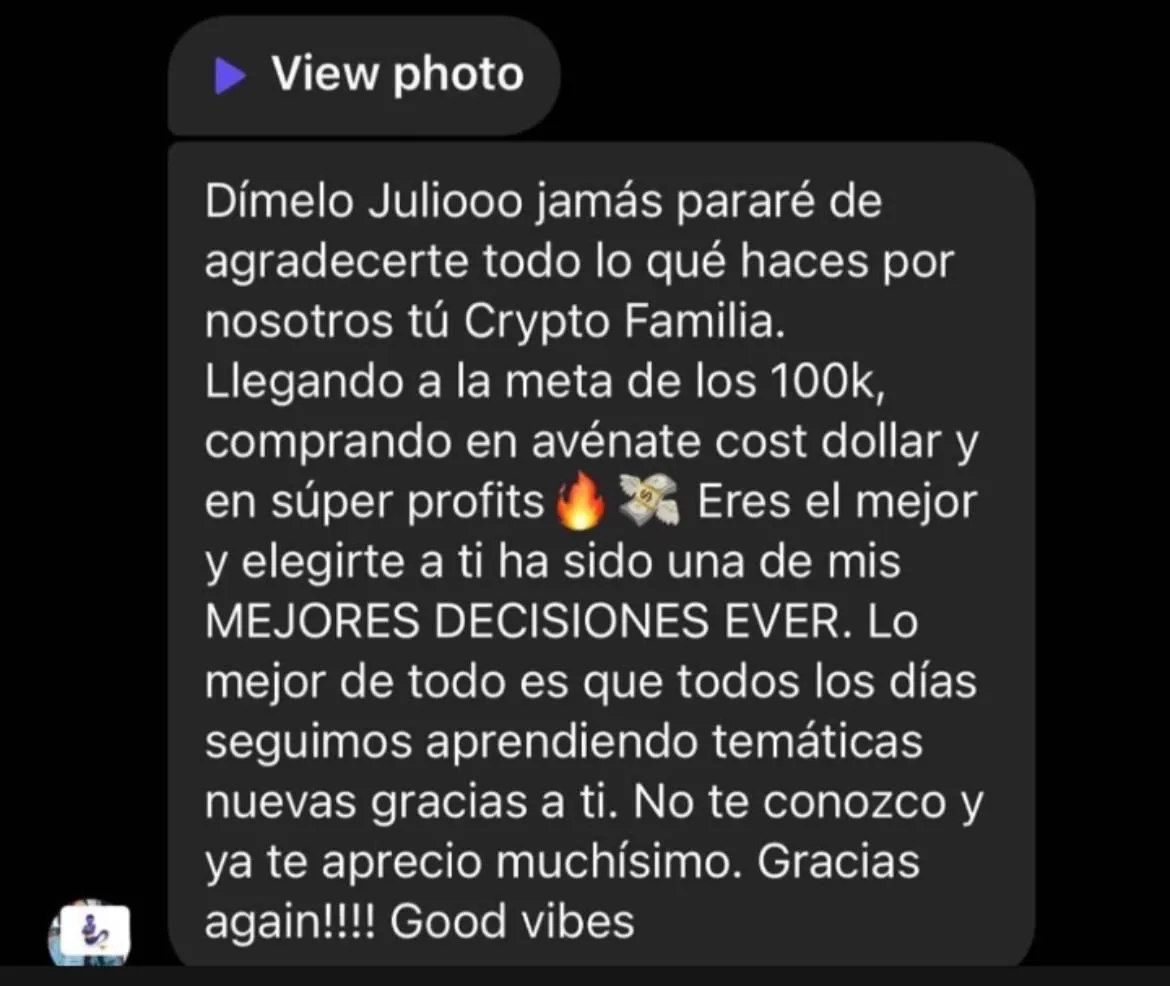The image size is (1170, 986).
Task: Open the sender's profile picture
Action: (88, 934)
